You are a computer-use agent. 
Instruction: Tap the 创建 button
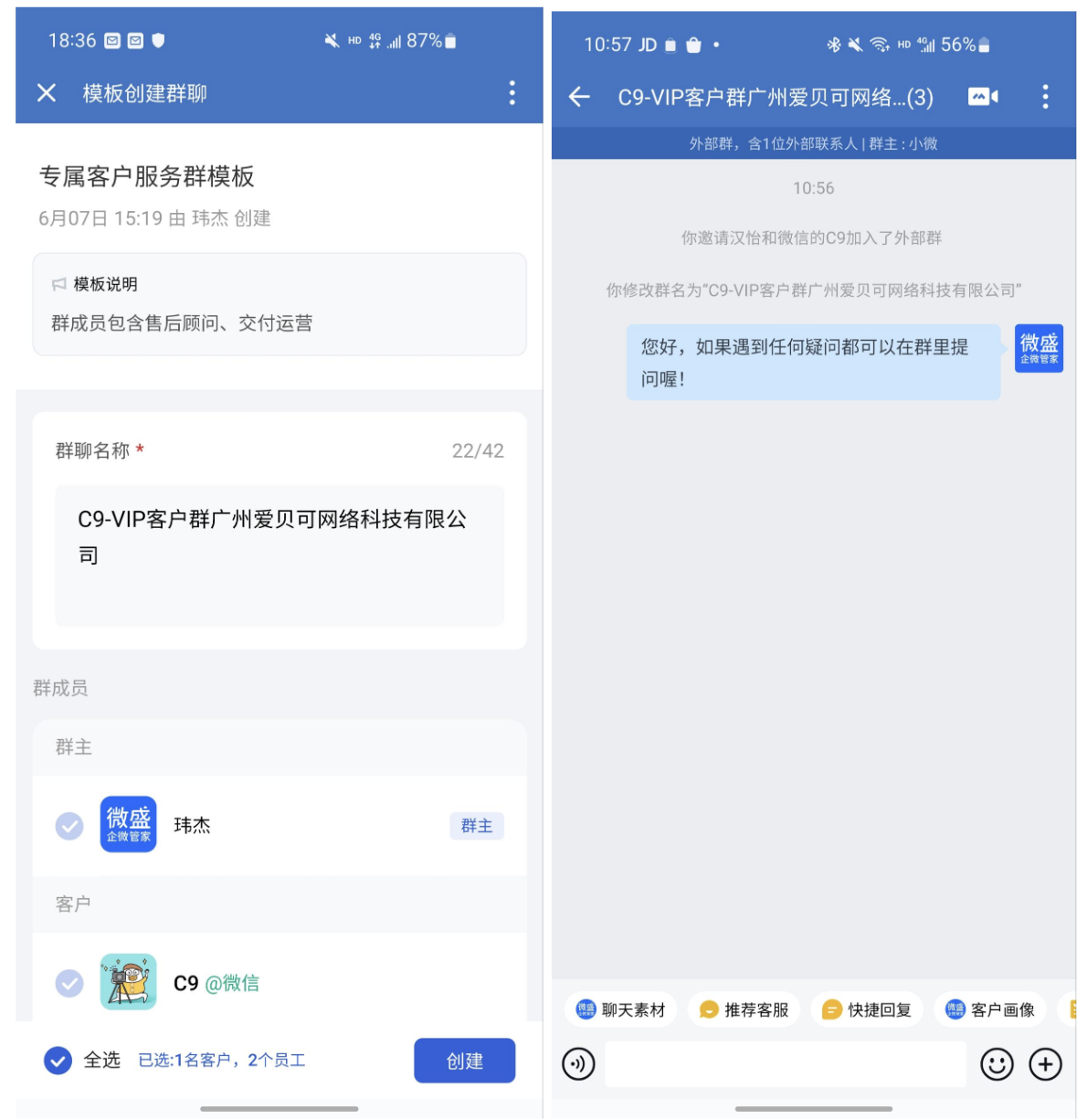point(464,1061)
